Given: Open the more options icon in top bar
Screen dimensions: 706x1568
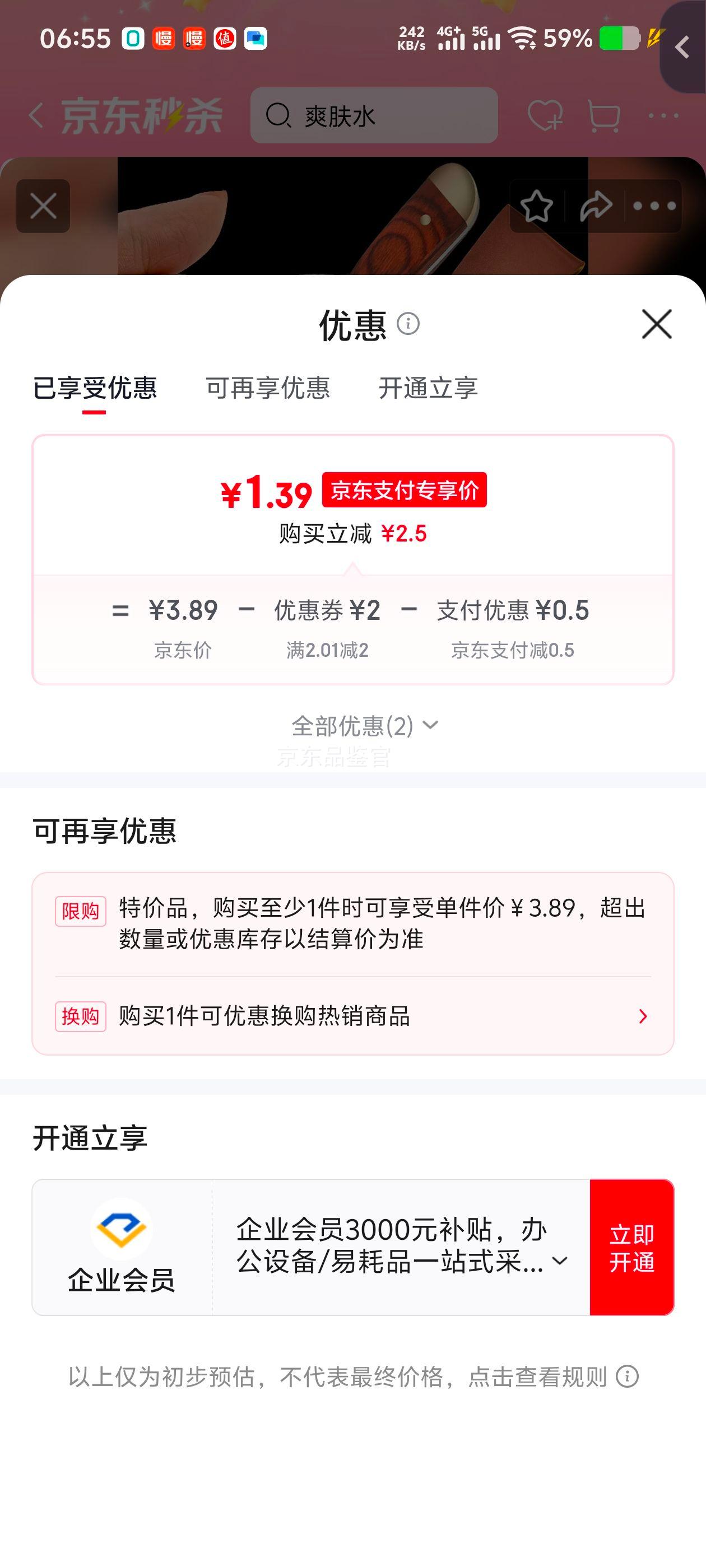Looking at the screenshot, I should click(664, 116).
